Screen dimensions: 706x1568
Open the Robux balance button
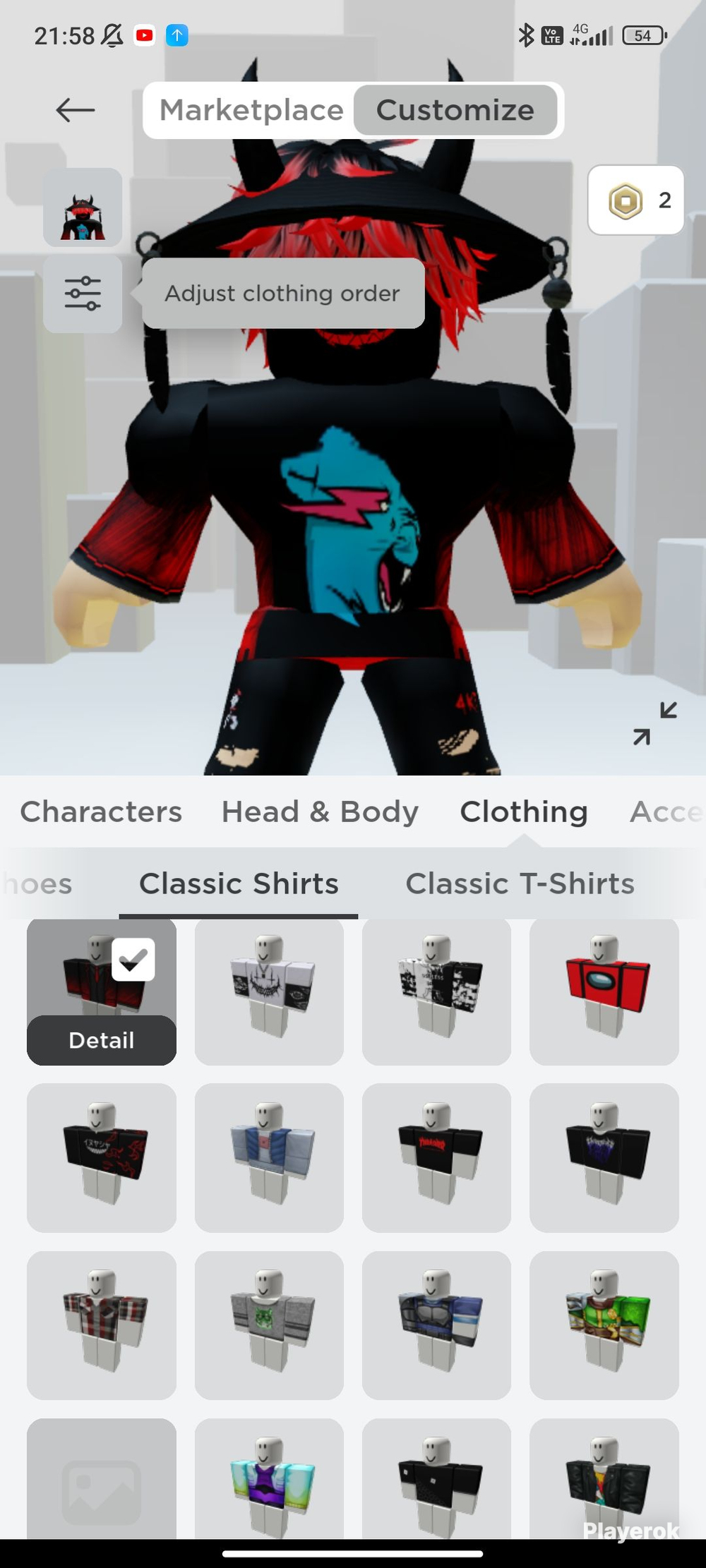point(635,200)
